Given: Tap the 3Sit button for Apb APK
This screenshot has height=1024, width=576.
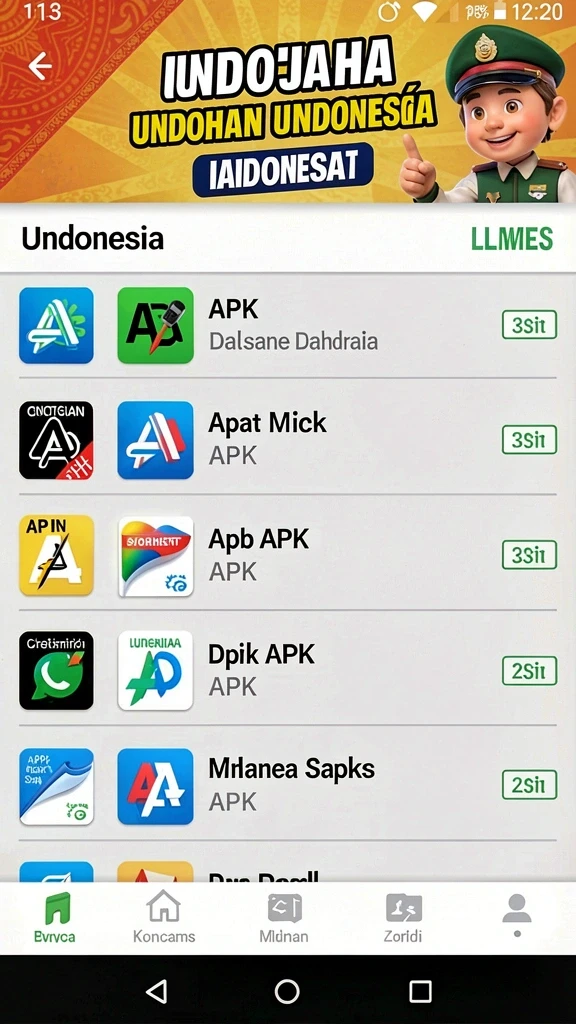Looking at the screenshot, I should [x=529, y=555].
